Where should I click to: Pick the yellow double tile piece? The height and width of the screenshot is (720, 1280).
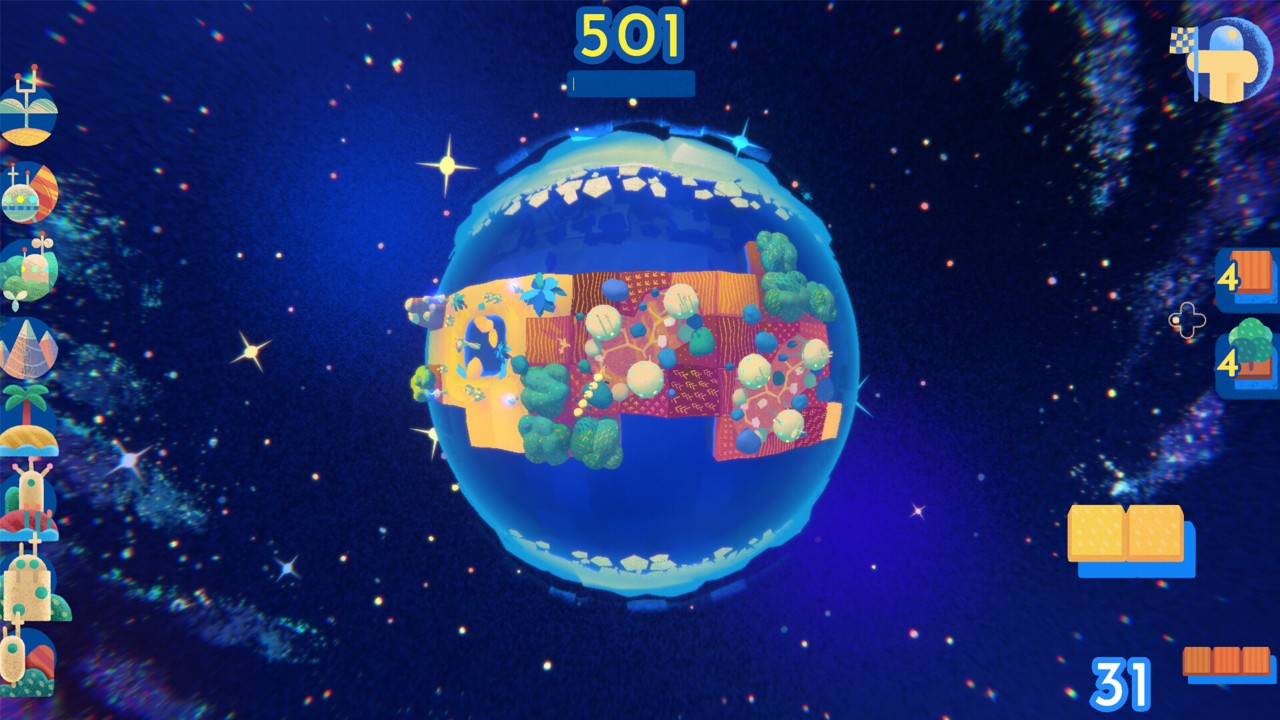[1128, 535]
